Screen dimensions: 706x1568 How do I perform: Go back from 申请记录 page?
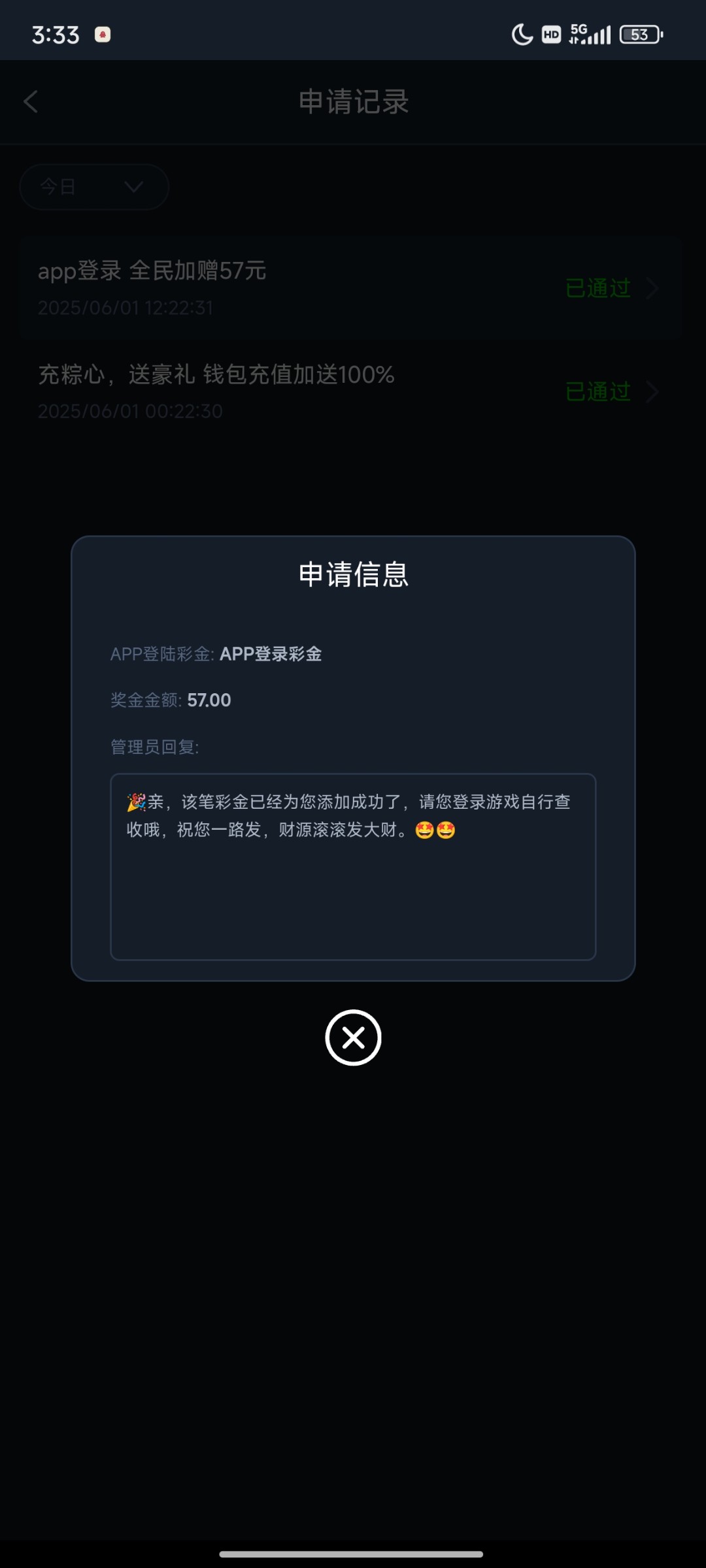click(31, 102)
